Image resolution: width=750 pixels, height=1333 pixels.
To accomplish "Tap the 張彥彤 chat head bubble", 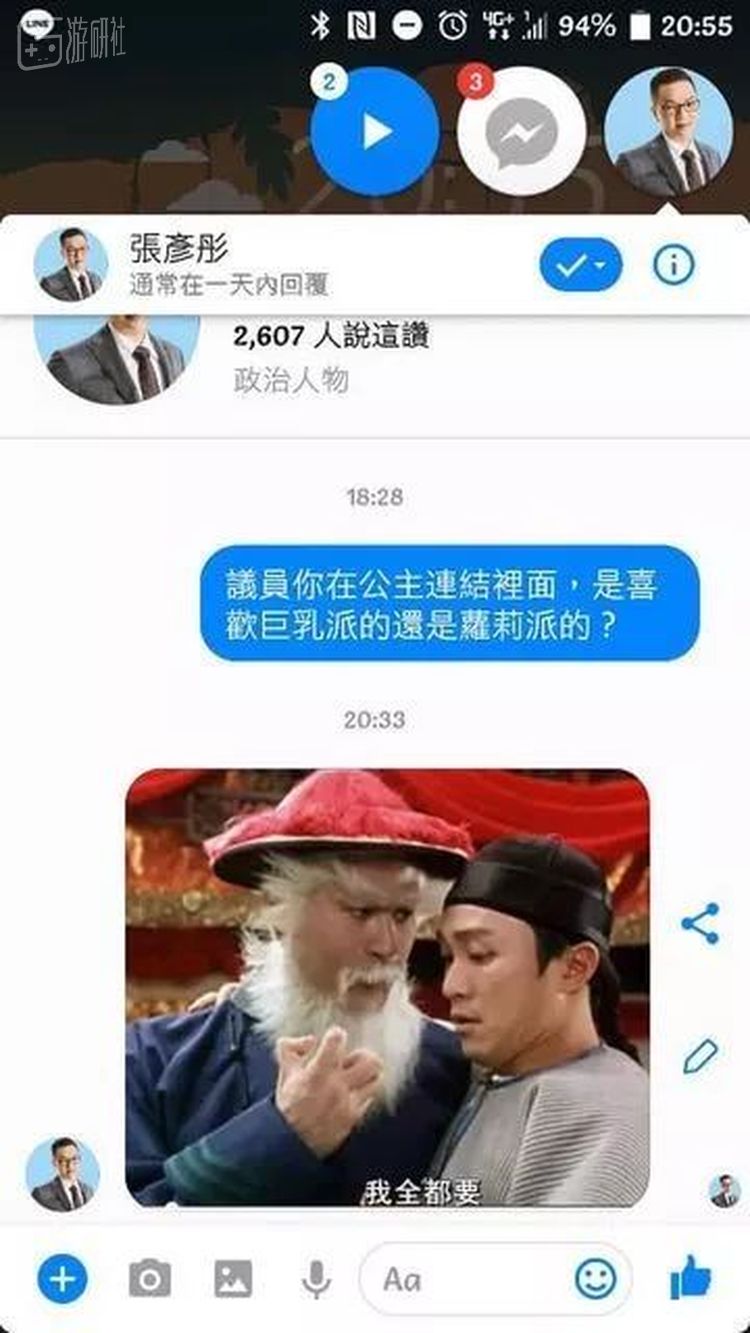I will point(669,131).
